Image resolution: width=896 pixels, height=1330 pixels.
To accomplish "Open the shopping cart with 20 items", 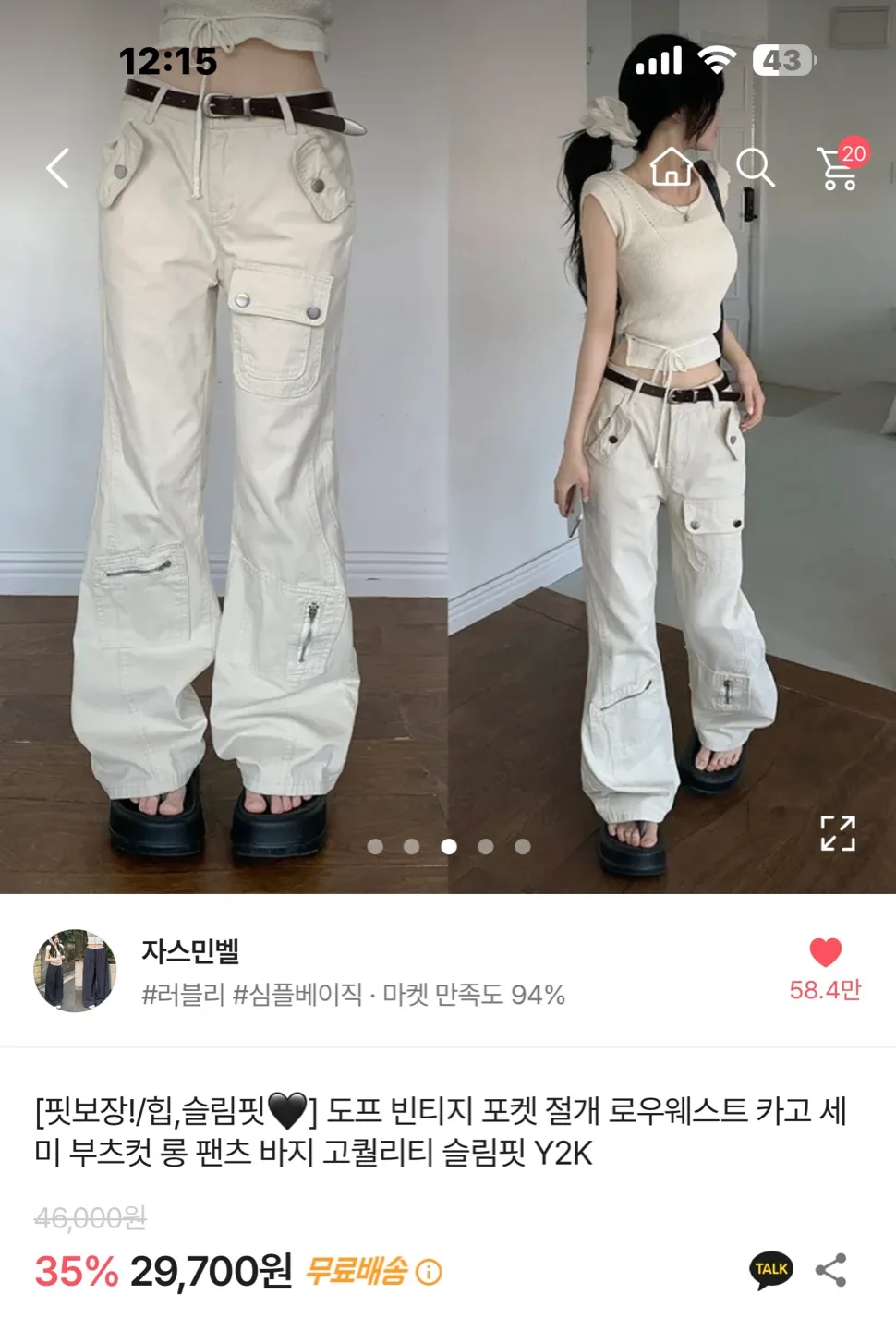I will 837,169.
